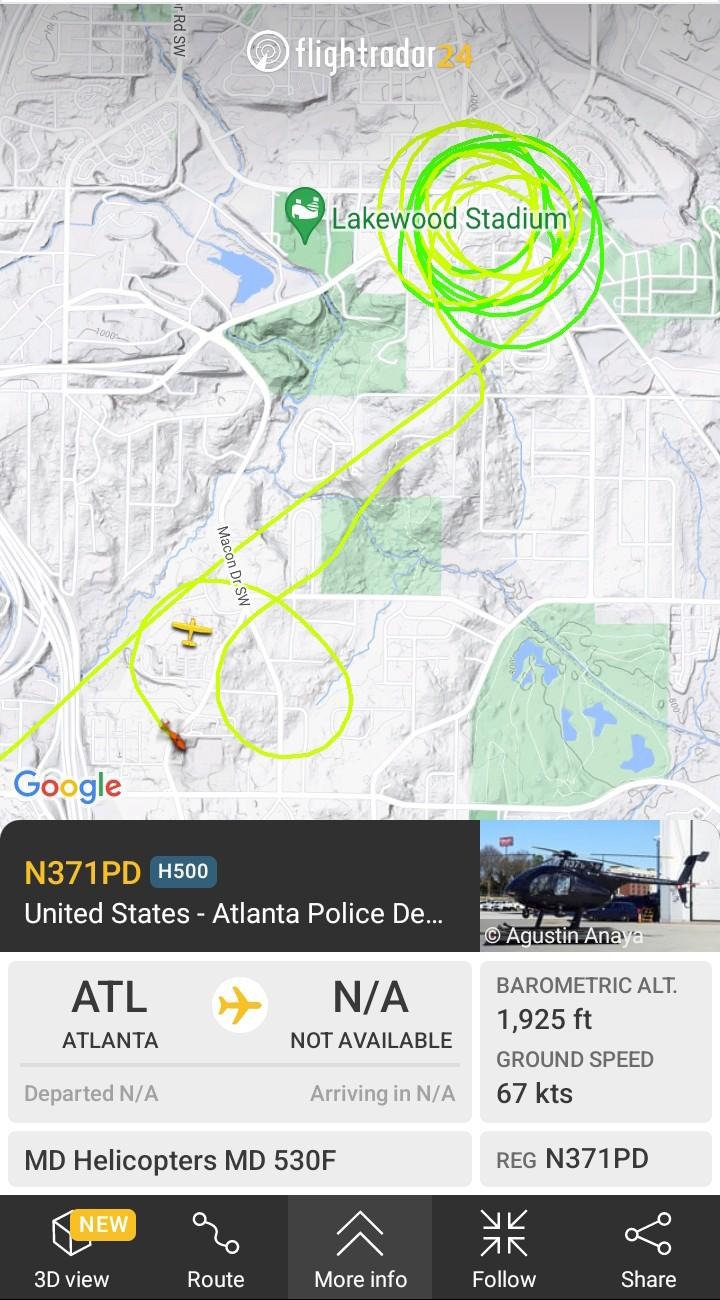Show the flight route

click(216, 1247)
